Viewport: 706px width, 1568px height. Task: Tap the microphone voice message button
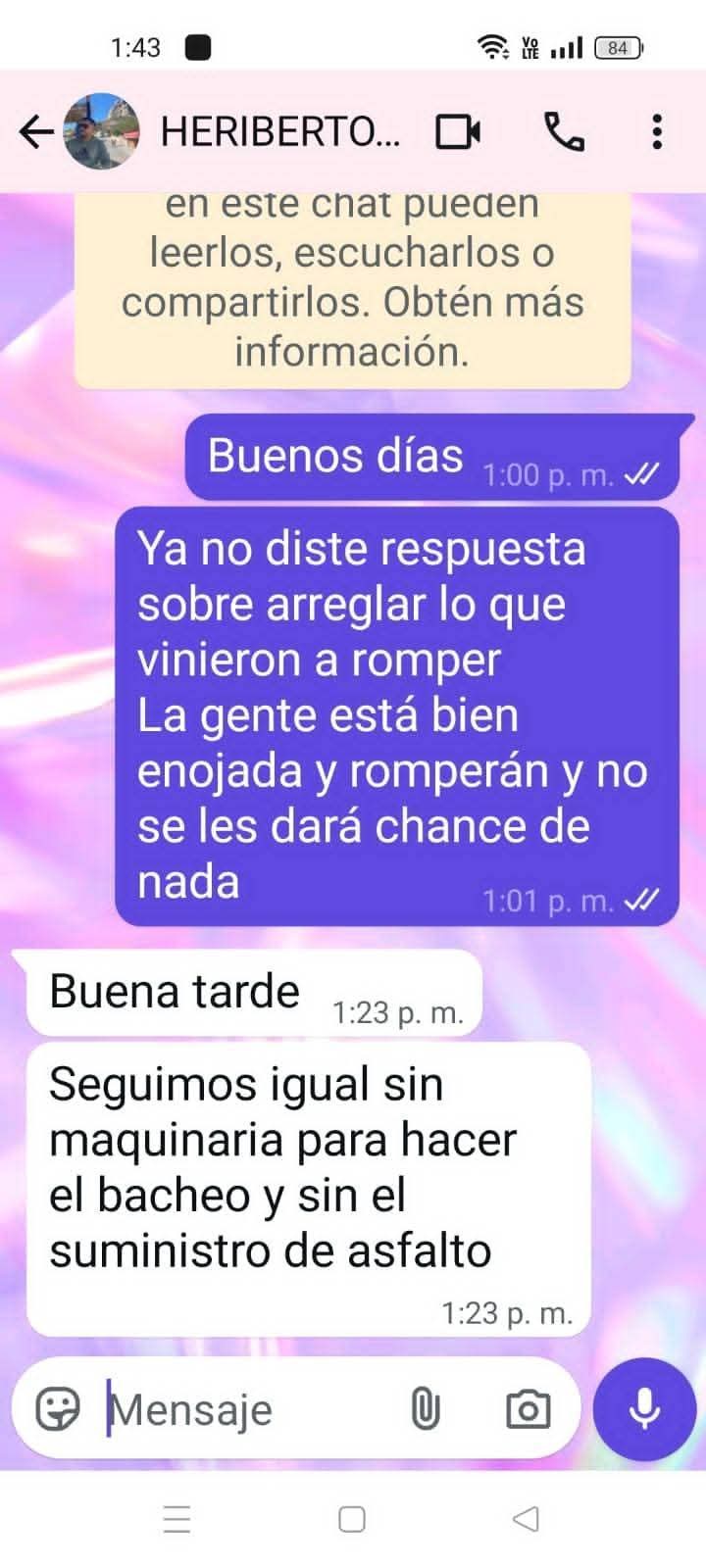pos(644,1409)
